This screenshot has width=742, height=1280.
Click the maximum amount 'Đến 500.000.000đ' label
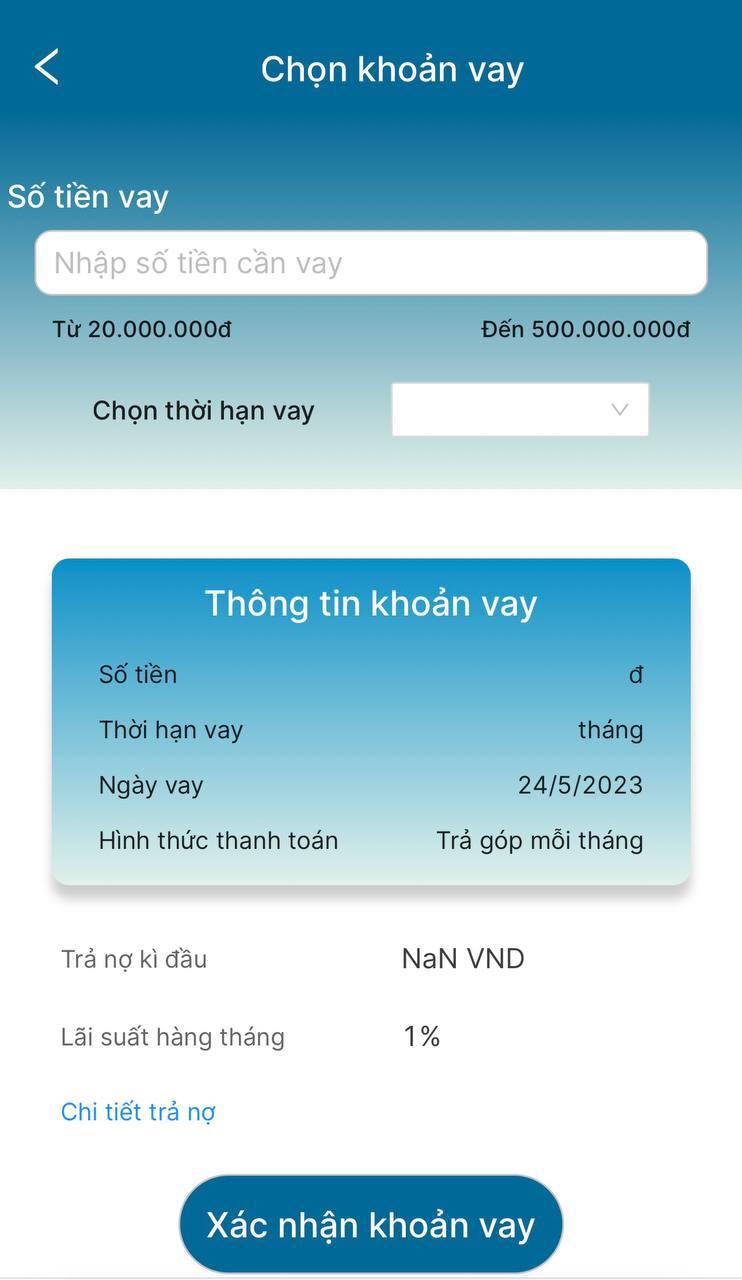tap(587, 328)
